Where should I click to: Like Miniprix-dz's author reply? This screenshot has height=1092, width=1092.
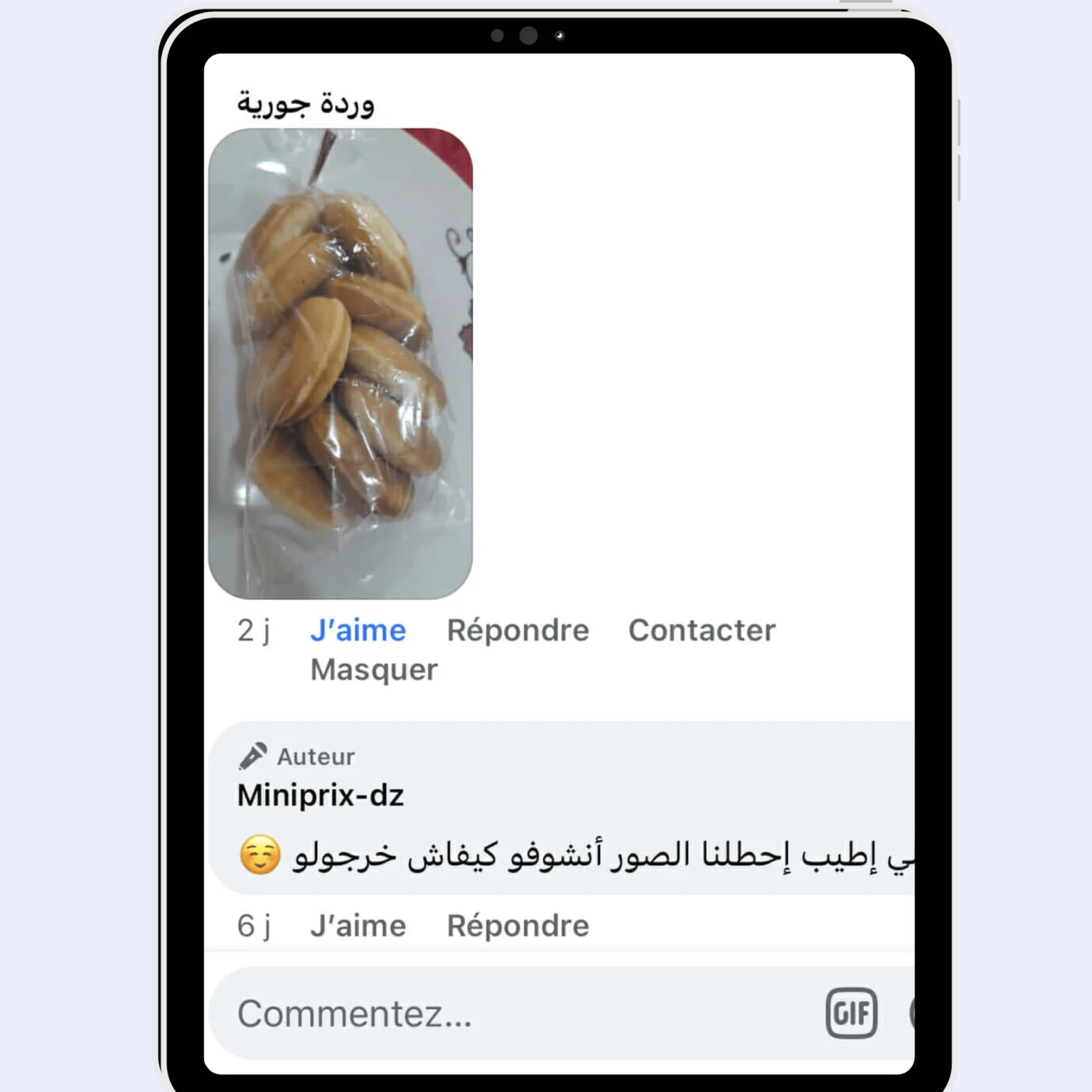pos(358,926)
